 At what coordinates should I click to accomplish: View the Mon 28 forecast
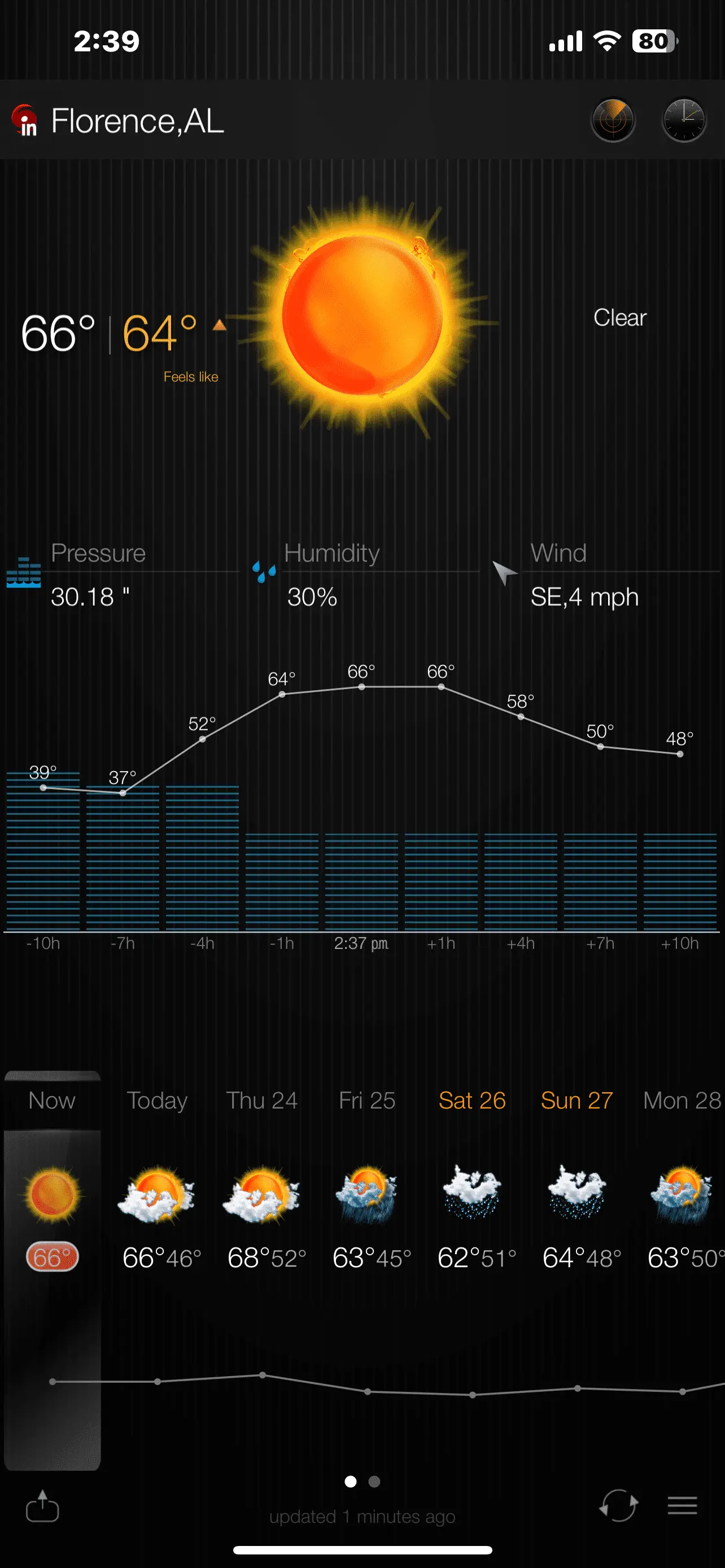pos(682,1101)
